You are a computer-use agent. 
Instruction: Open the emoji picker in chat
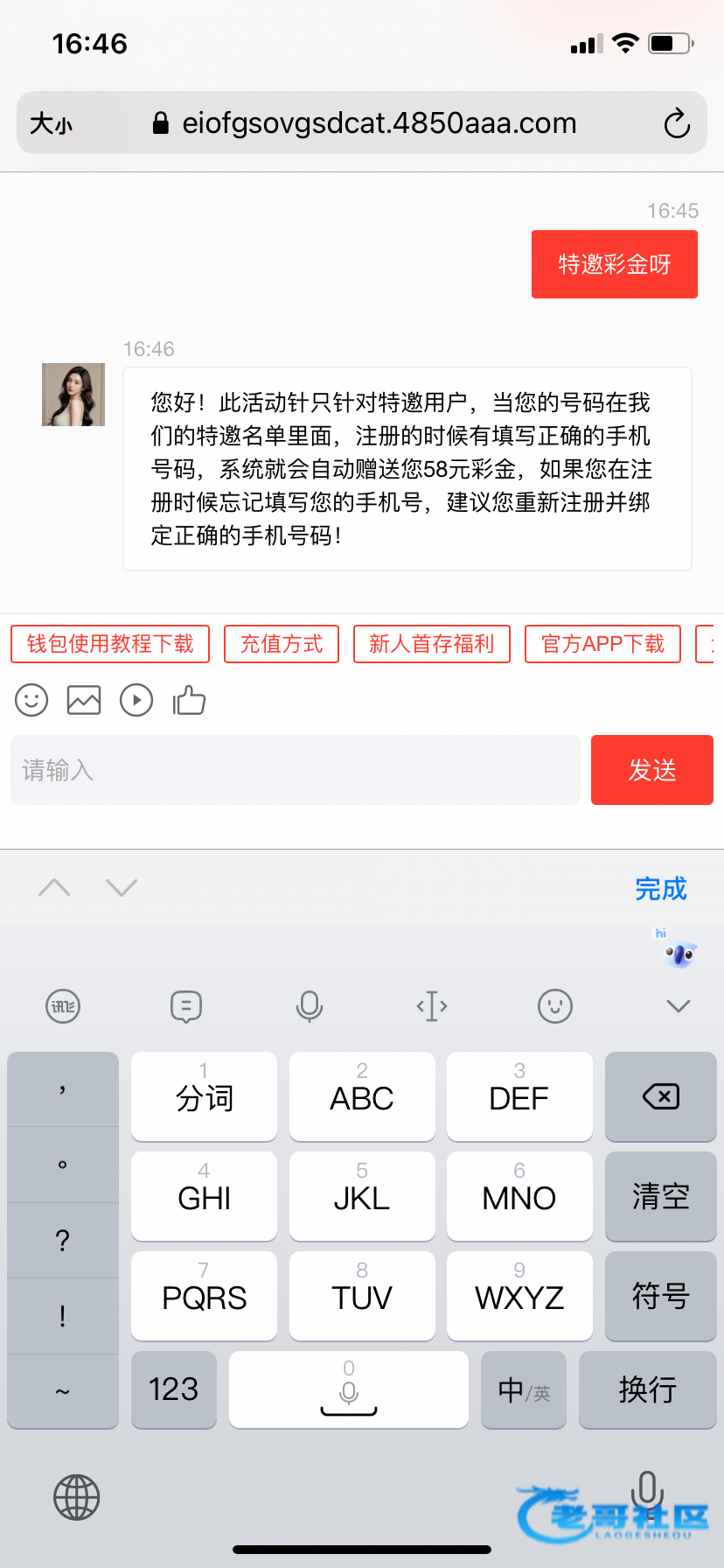31,700
